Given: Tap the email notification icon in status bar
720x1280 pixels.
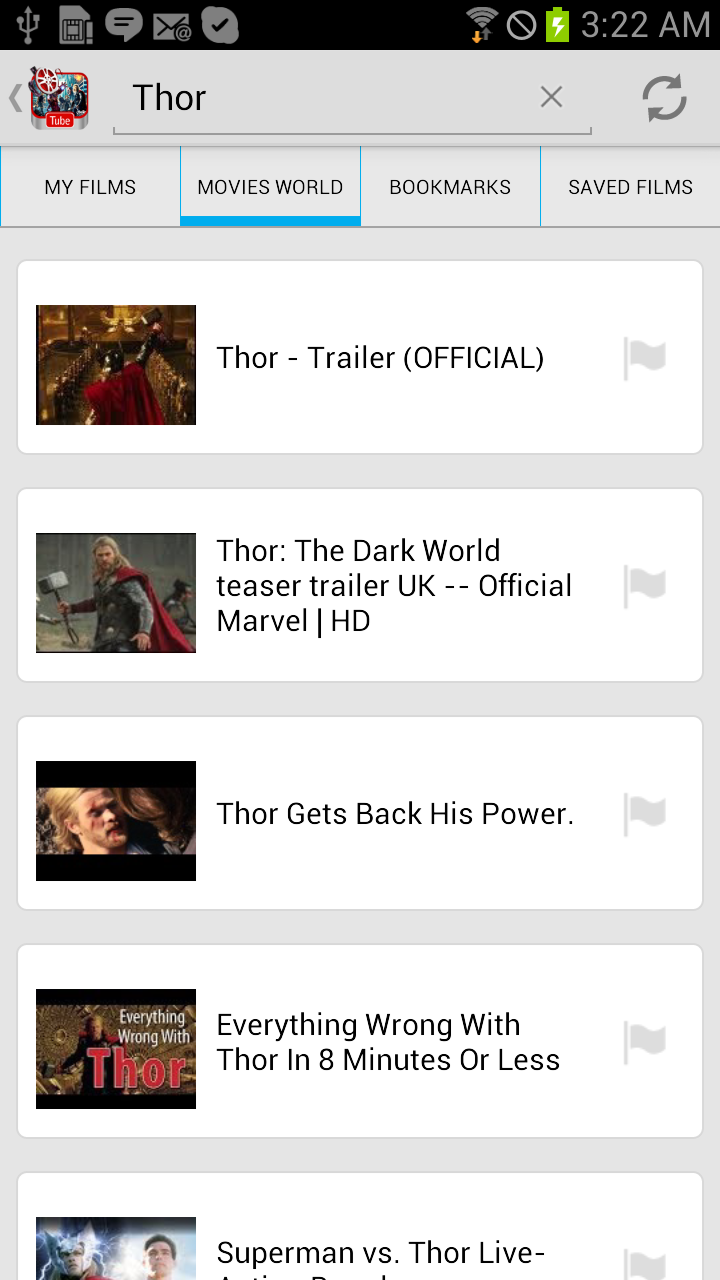Looking at the screenshot, I should point(173,24).
